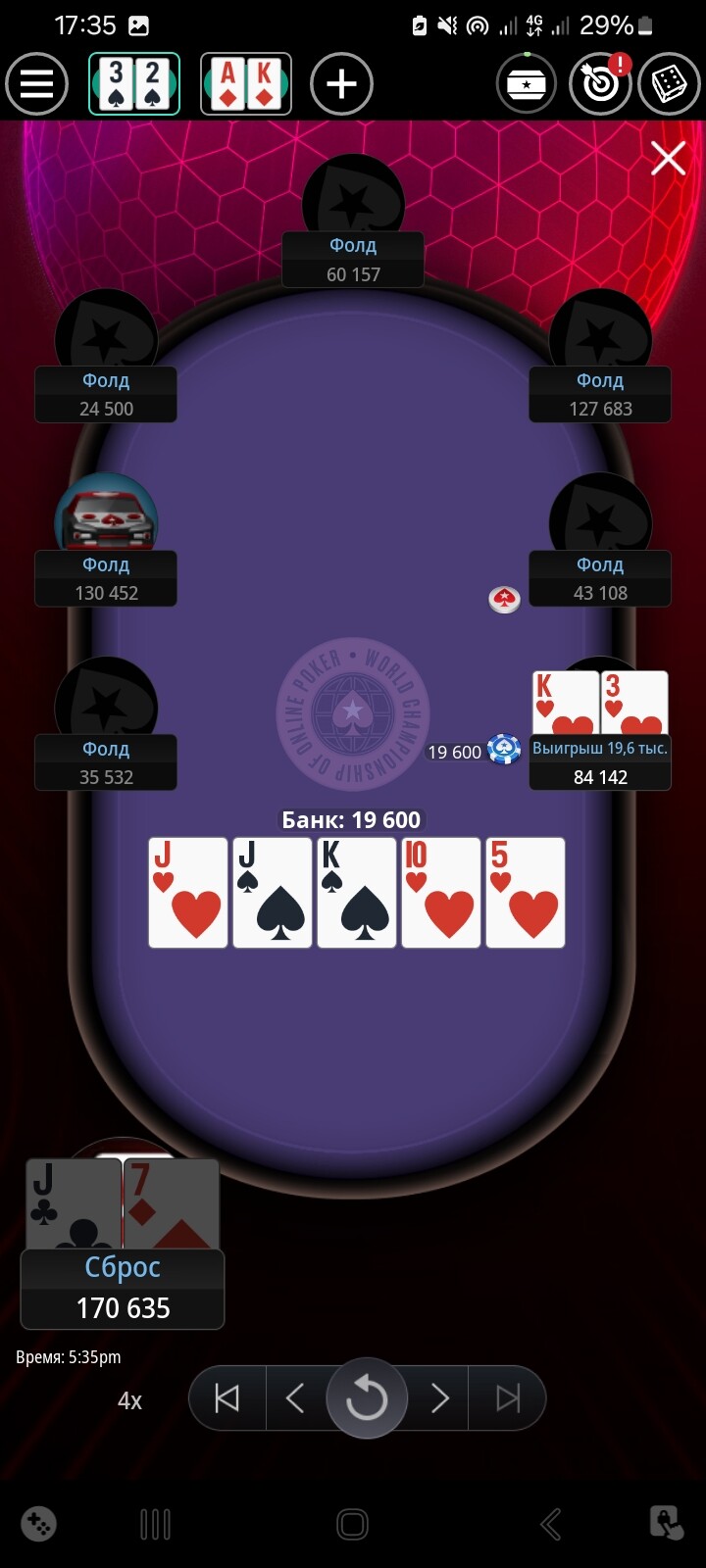Screen dimensions: 706x1568
Task: Jump to the first step of replay
Action: [227, 1398]
